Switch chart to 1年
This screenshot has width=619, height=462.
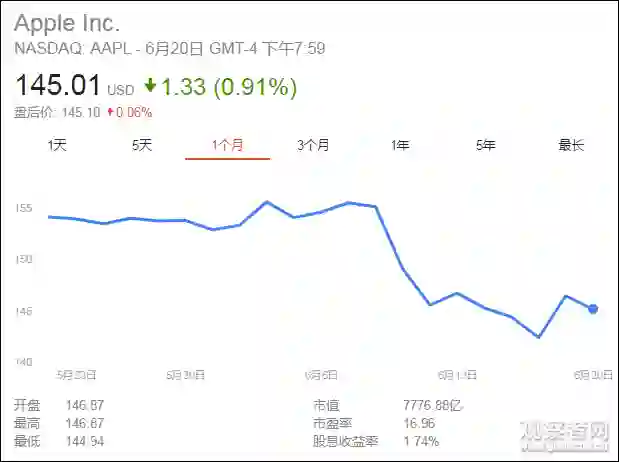(400, 145)
